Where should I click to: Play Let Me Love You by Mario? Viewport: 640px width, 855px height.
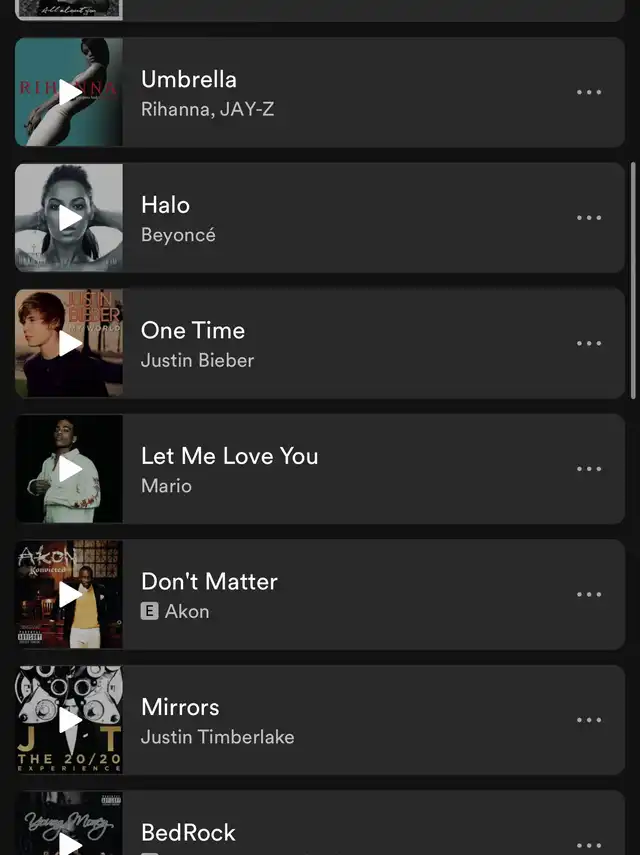69,469
